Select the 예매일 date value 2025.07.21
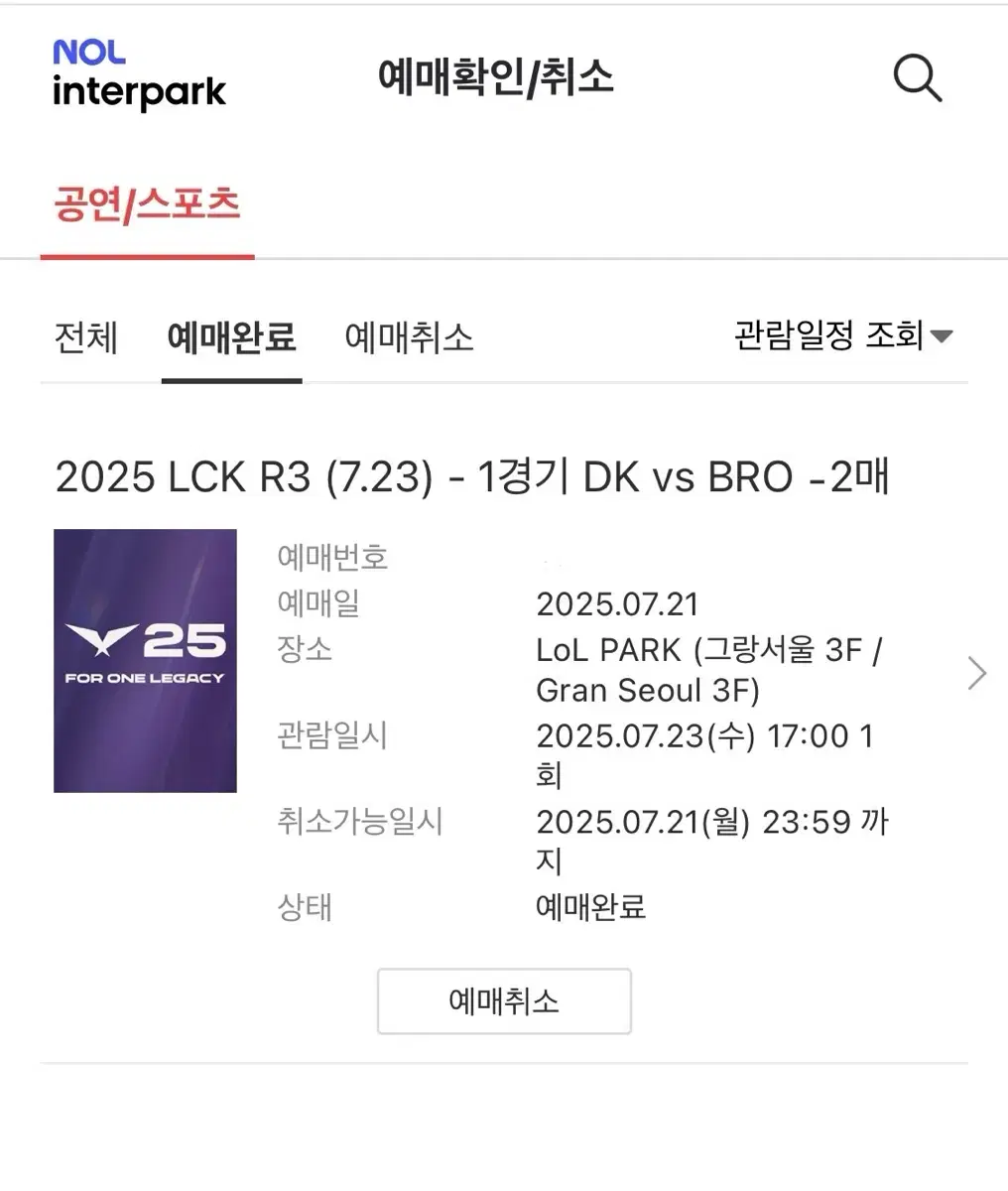 pos(618,604)
